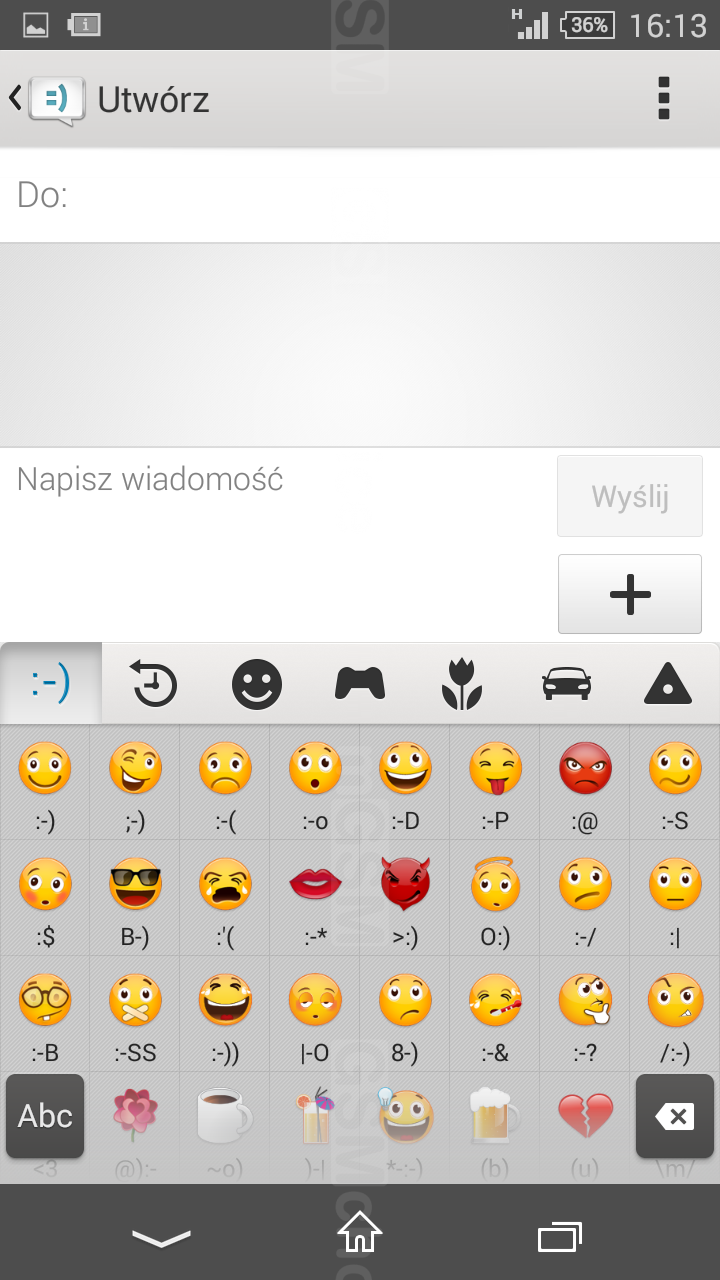720x1280 pixels.
Task: Switch keyboard to Abc letters
Action: [x=45, y=1116]
